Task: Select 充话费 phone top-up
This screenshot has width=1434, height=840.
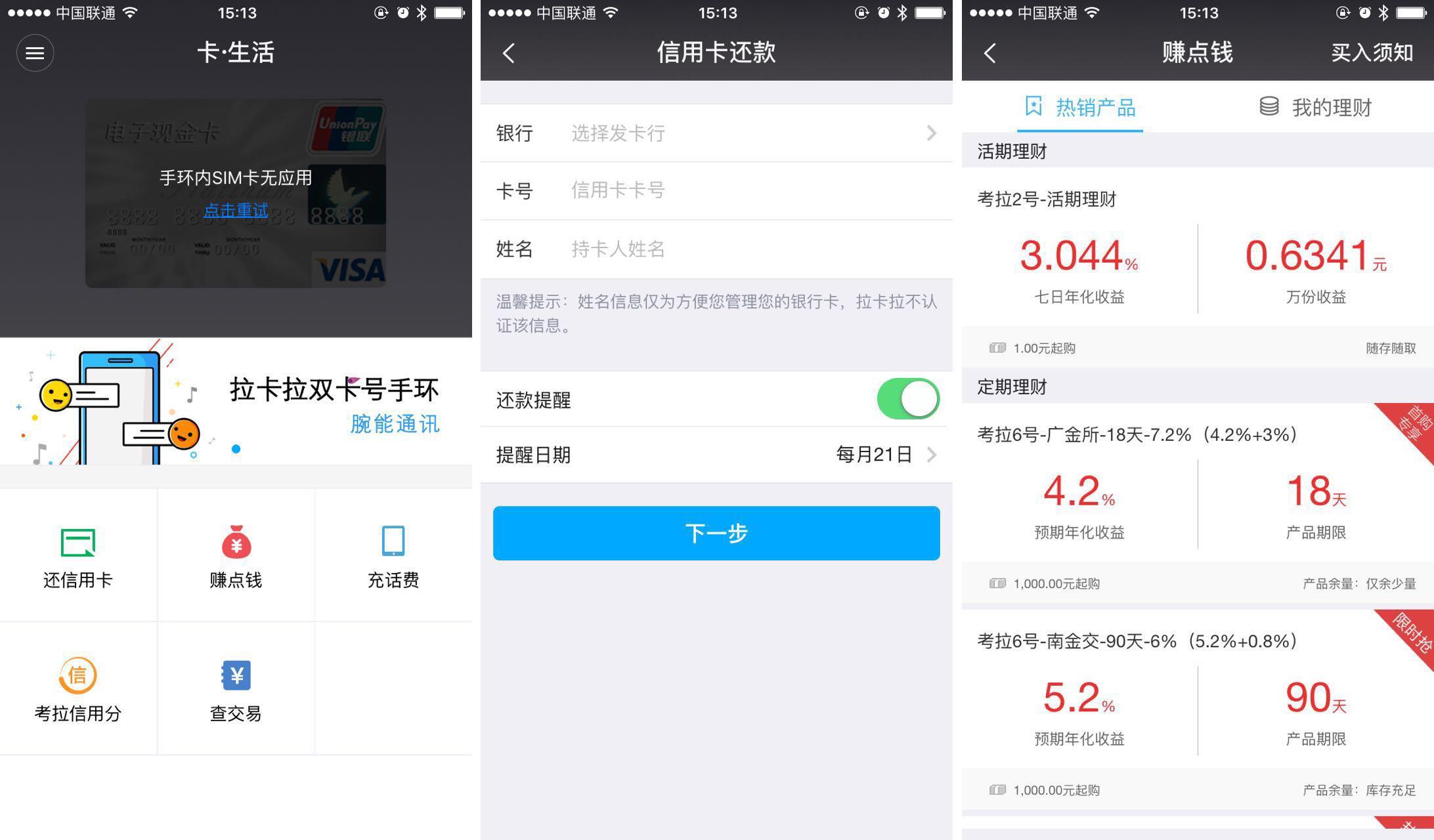Action: click(x=393, y=555)
